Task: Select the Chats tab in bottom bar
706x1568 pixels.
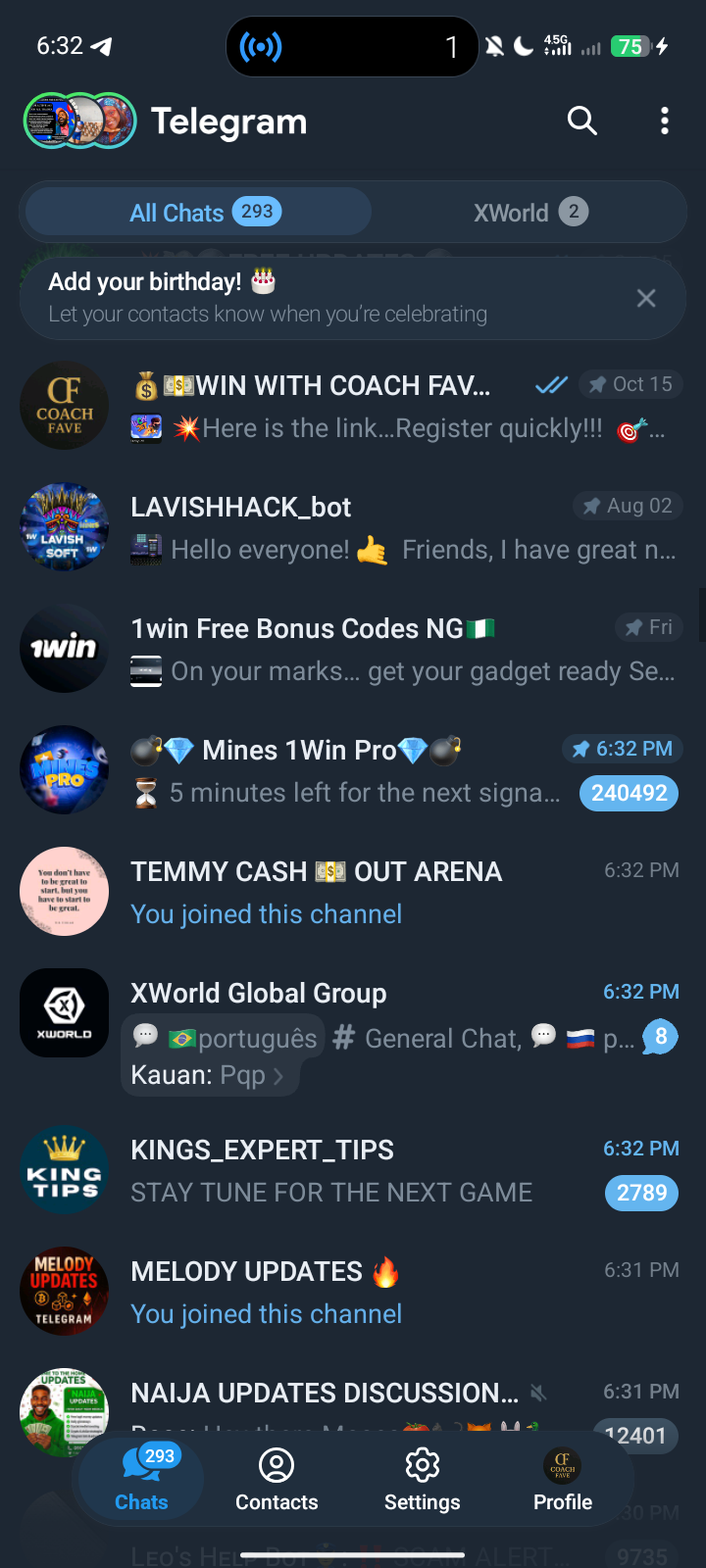Action: pyautogui.click(x=141, y=1479)
